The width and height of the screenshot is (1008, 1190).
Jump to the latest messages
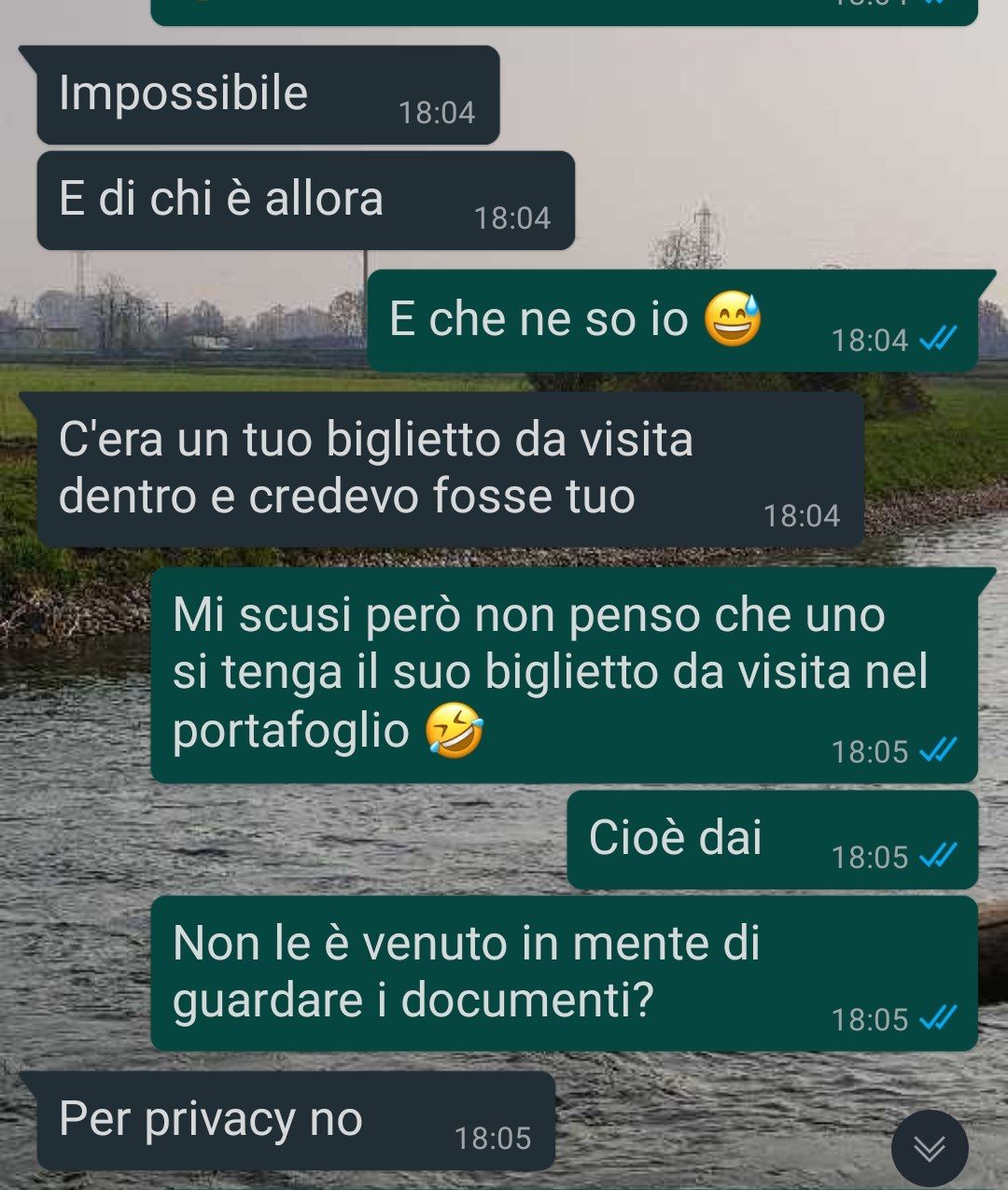click(930, 1148)
